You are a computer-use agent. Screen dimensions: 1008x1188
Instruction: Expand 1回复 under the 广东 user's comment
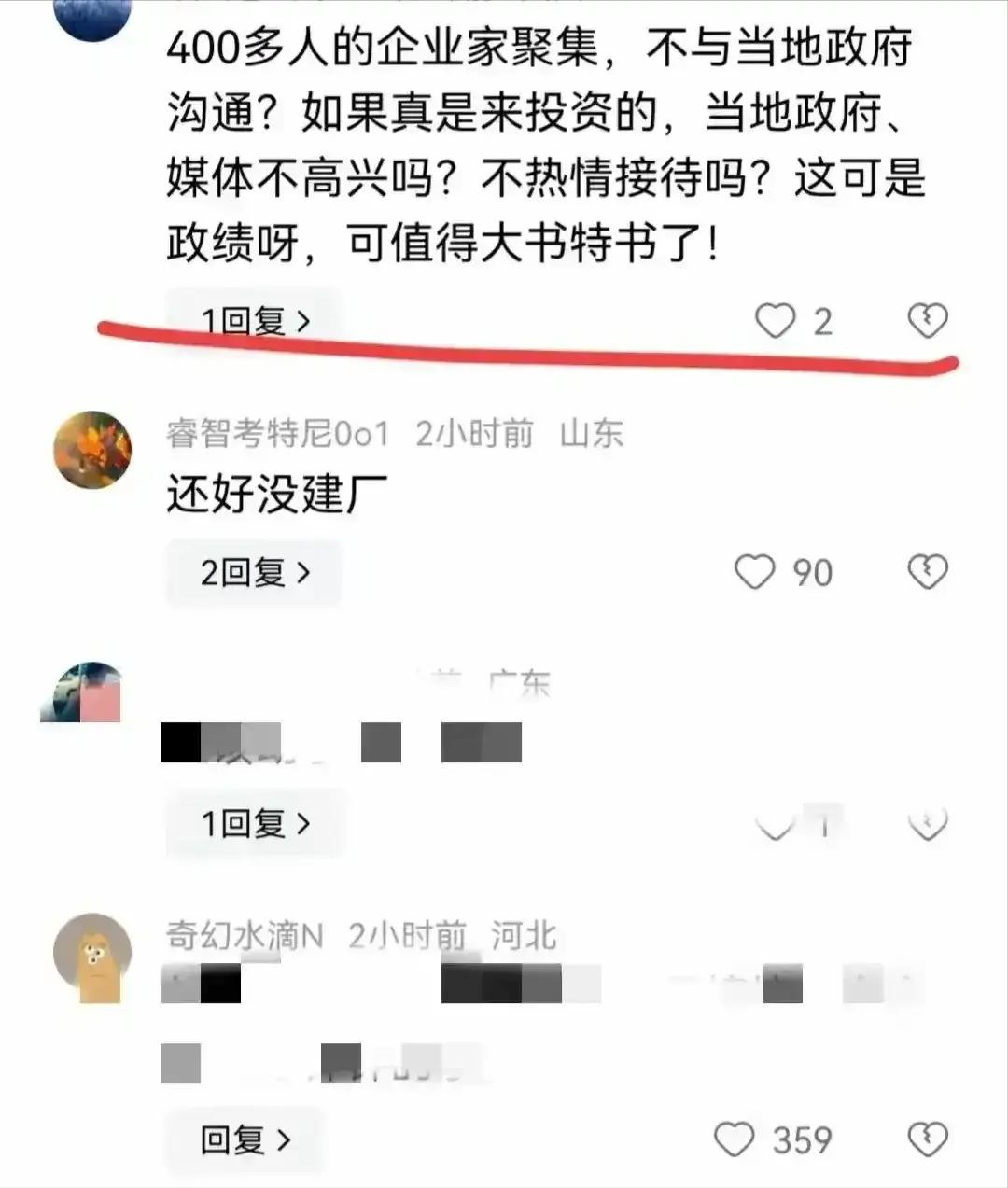[x=254, y=823]
